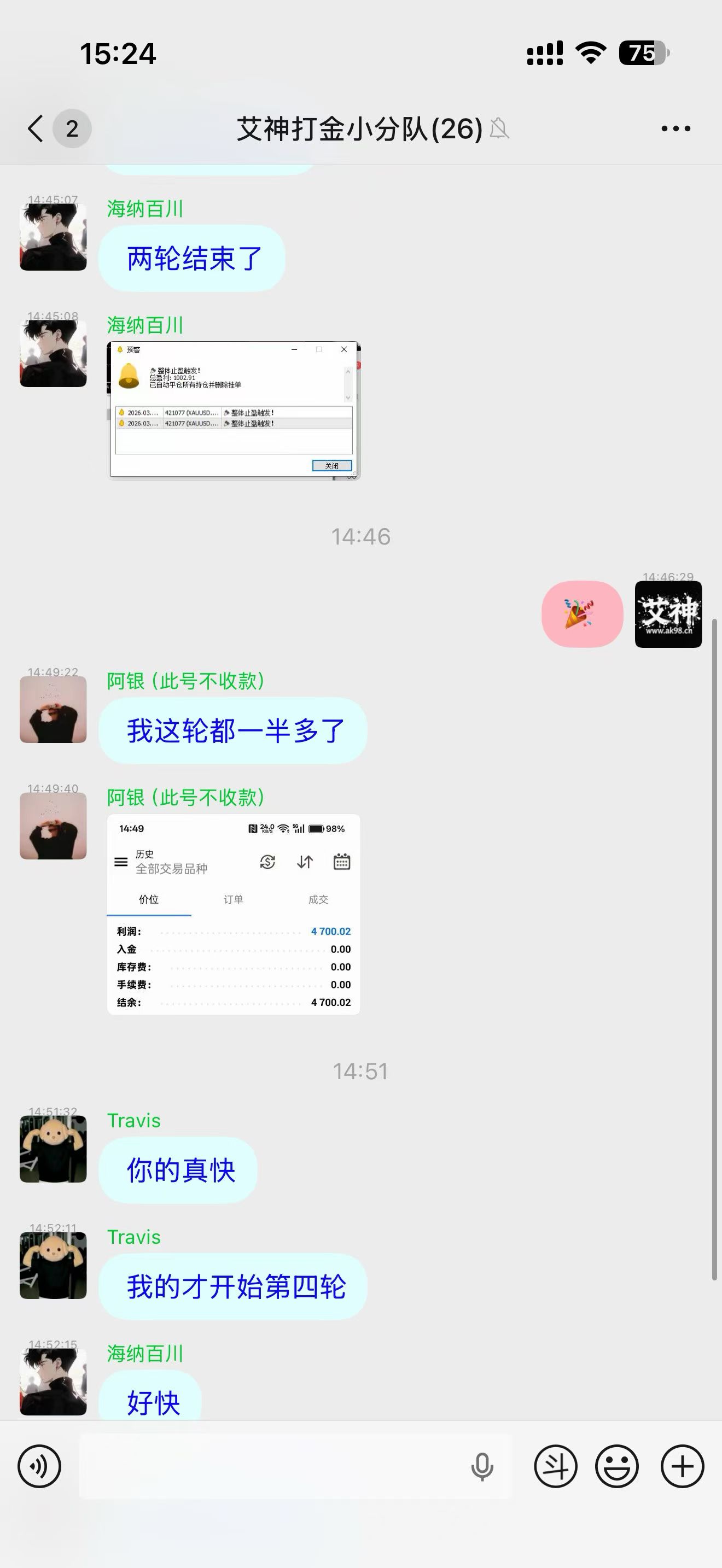722x1568 pixels.
Task: Switch to voice message input
Action: pos(39,1466)
